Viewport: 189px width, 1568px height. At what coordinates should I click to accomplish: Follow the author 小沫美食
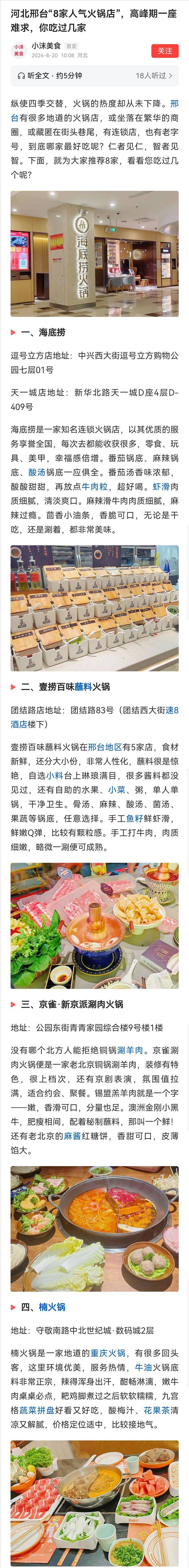[165, 50]
